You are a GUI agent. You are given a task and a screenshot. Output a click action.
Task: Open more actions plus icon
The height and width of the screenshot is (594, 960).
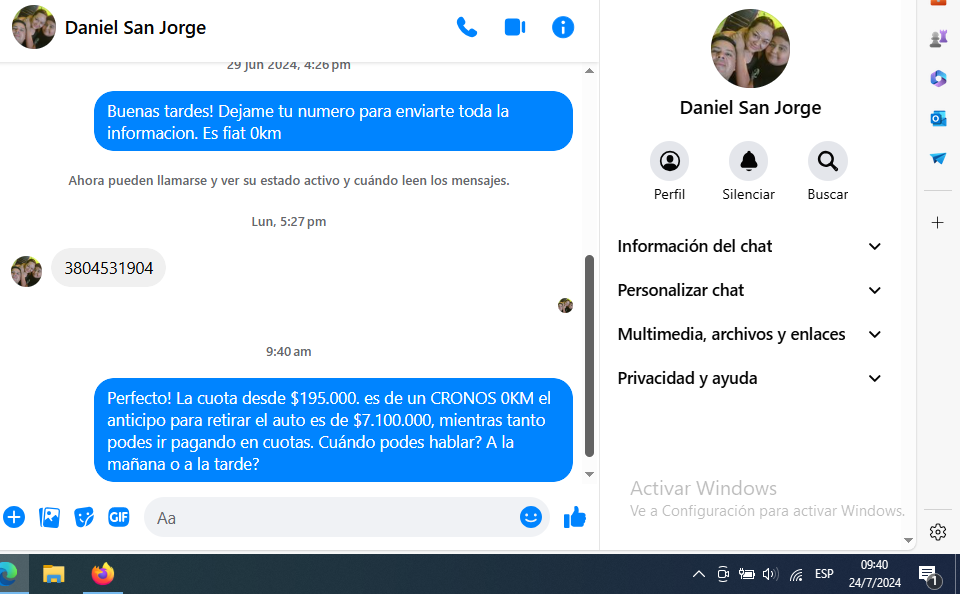click(14, 517)
